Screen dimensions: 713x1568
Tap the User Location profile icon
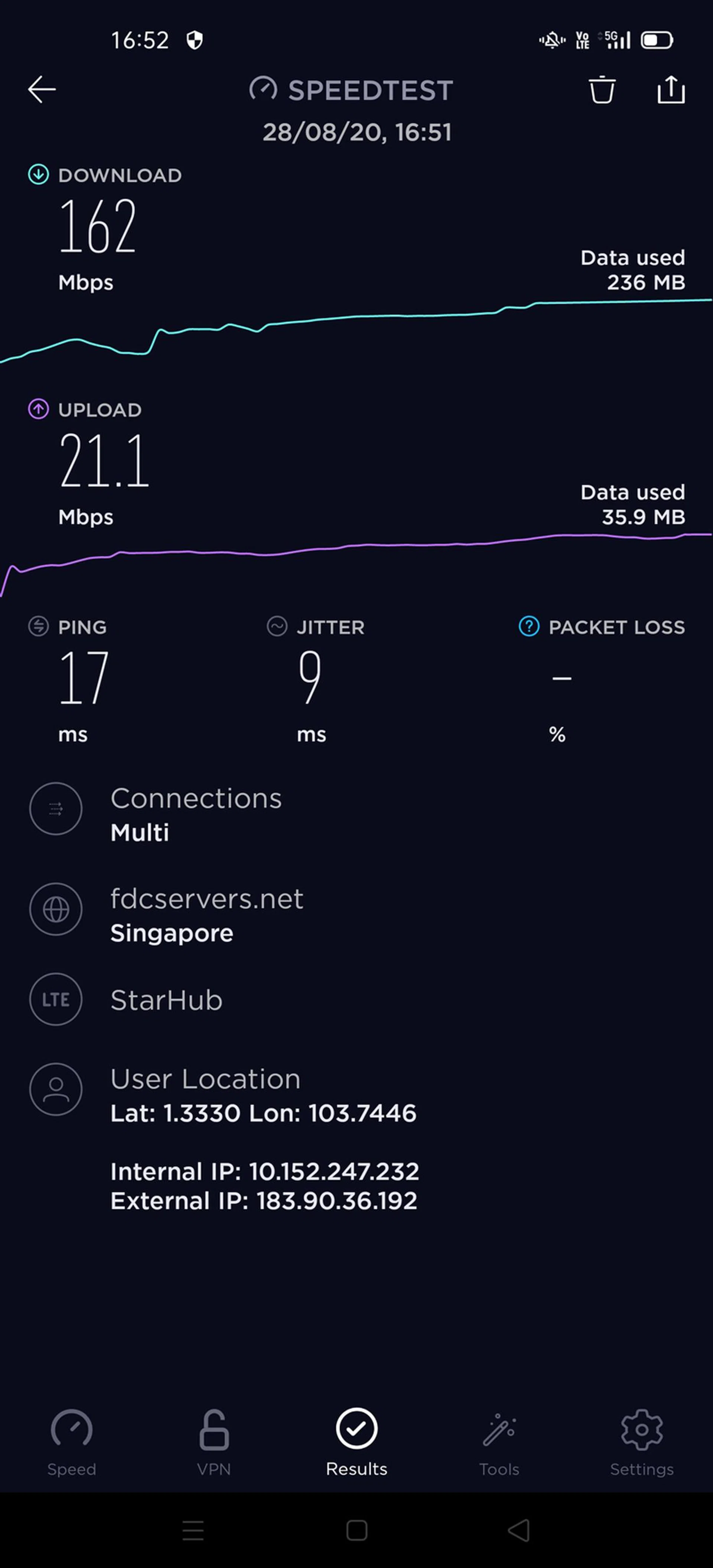coord(55,1090)
